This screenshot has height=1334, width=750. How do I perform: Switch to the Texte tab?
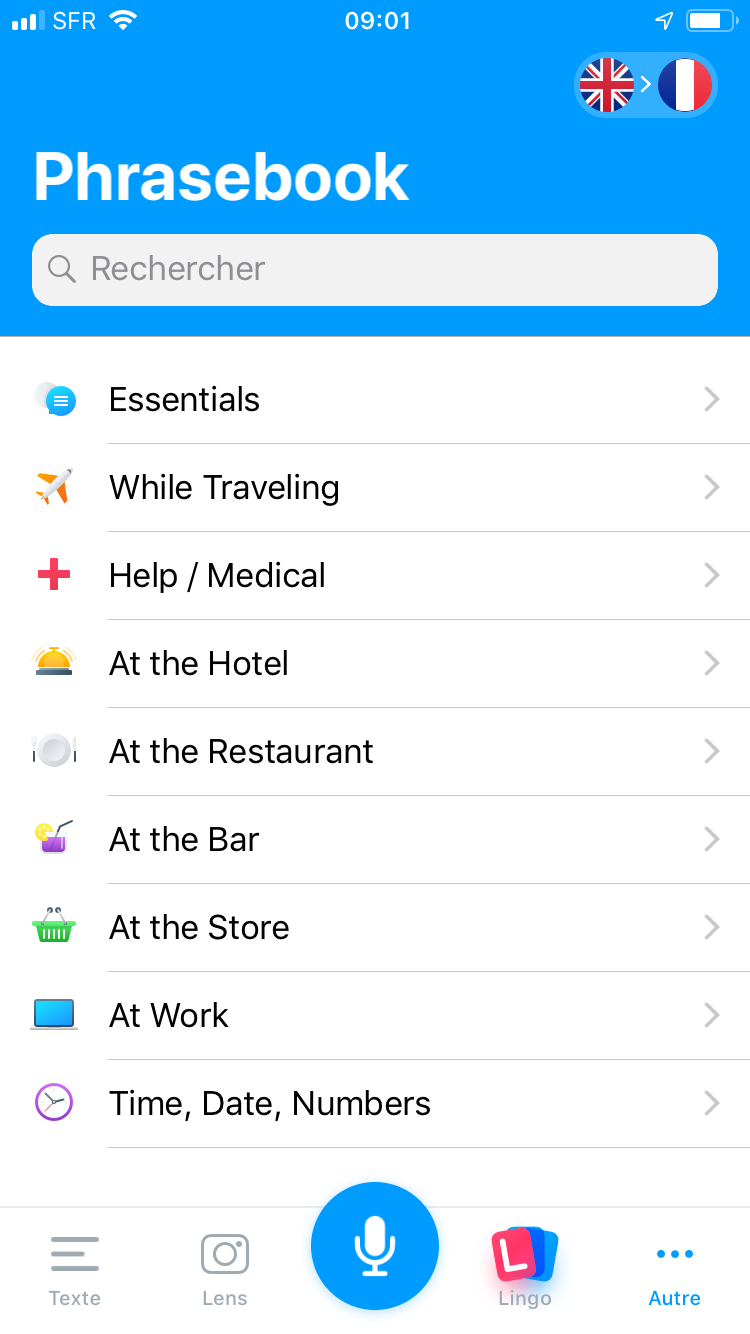(x=75, y=1270)
